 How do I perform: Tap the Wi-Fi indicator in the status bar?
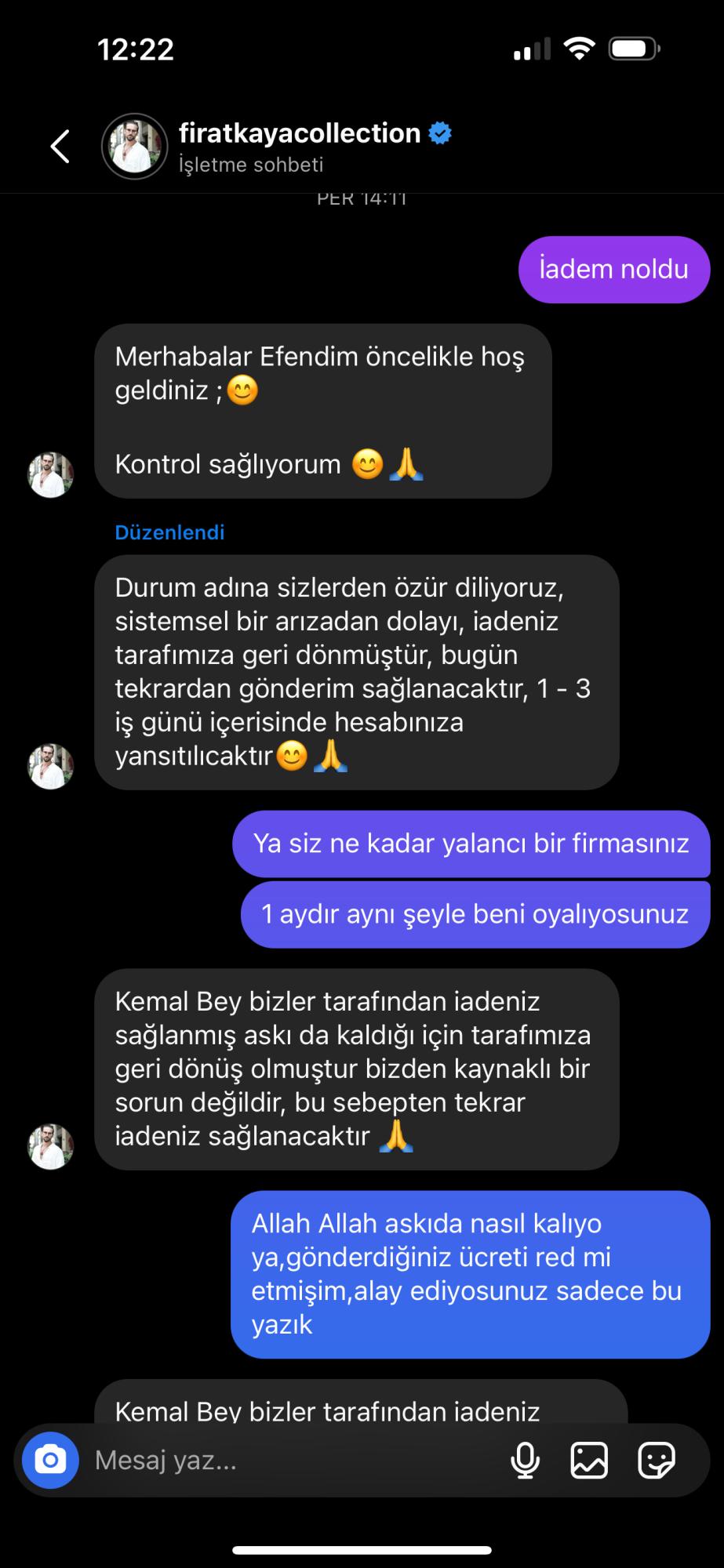click(579, 49)
